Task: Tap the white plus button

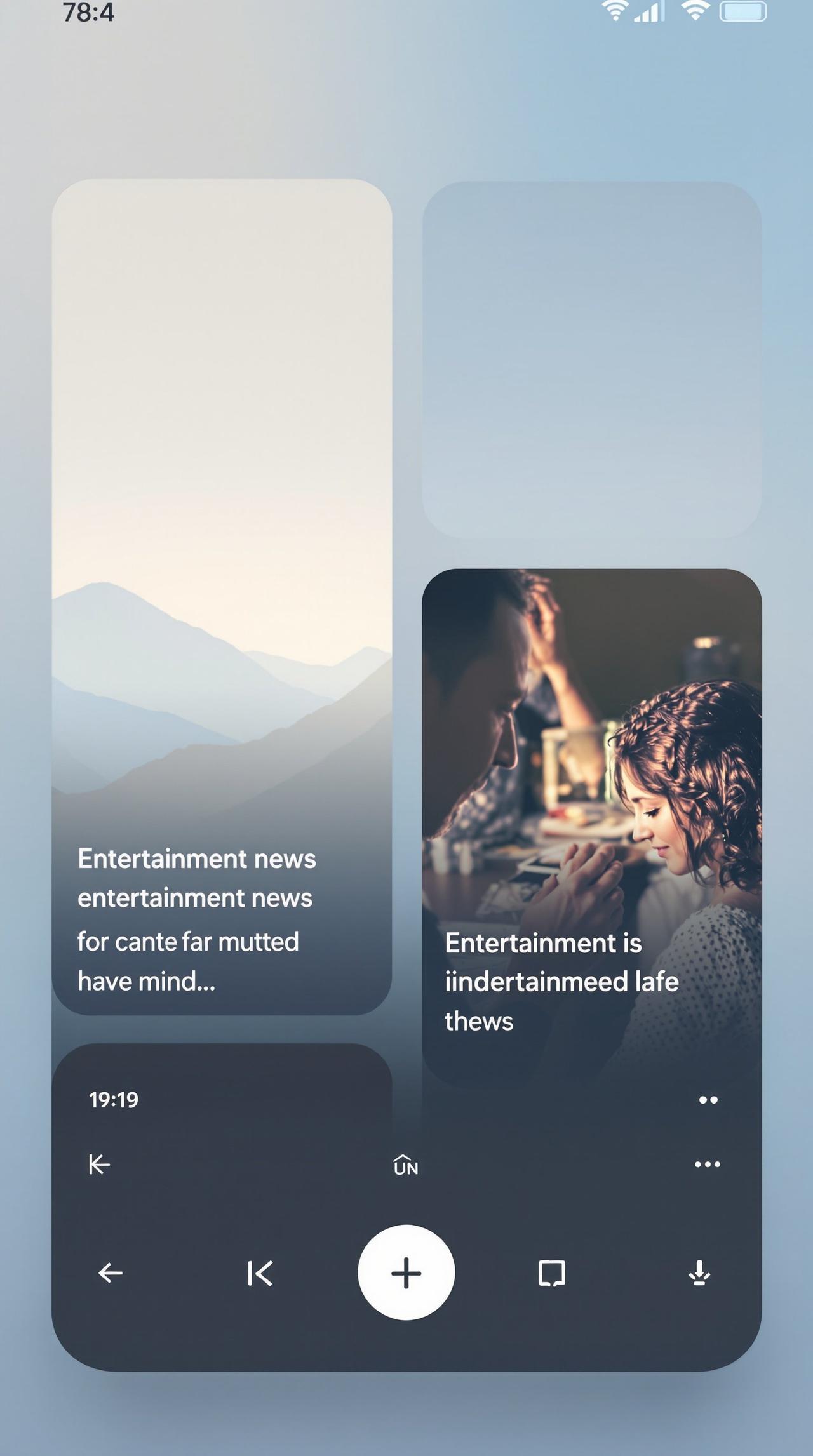Action: pyautogui.click(x=406, y=1273)
